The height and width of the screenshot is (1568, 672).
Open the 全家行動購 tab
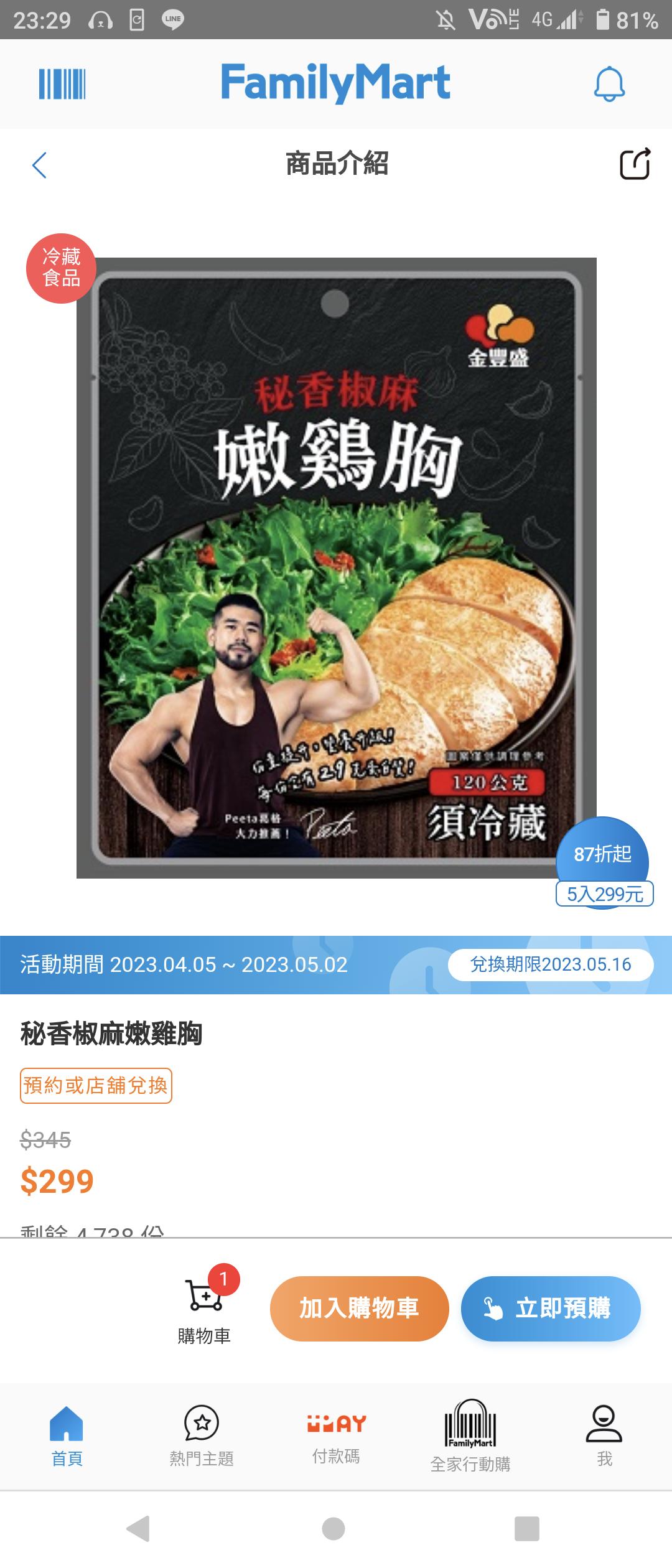[470, 1436]
